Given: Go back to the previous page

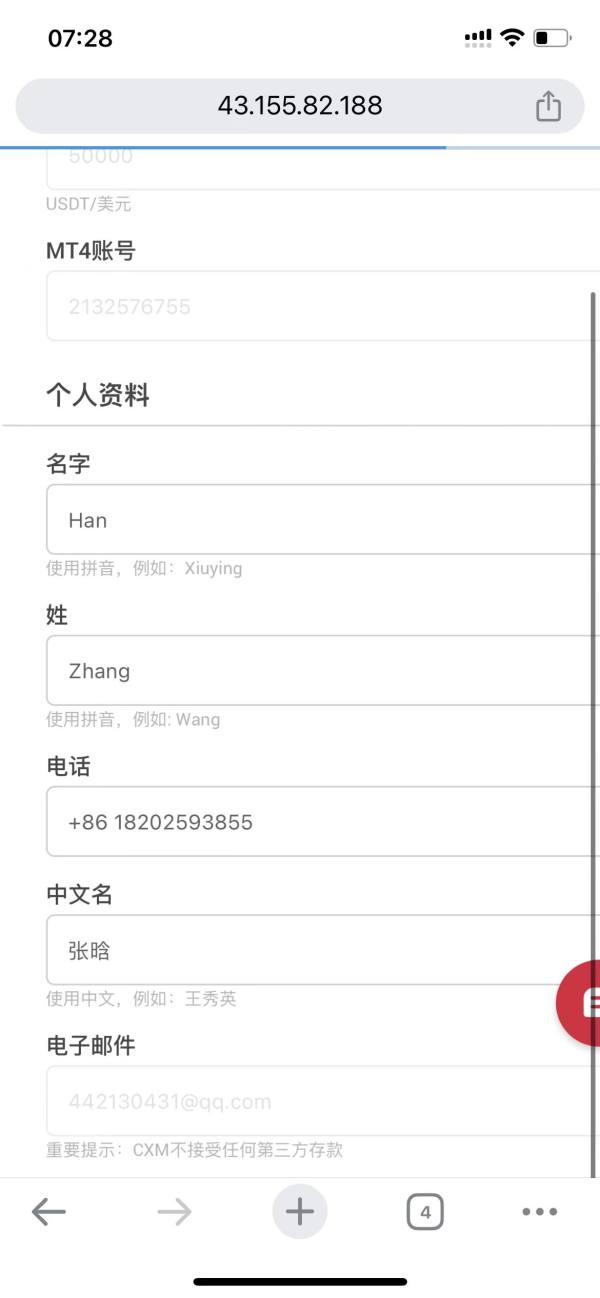Looking at the screenshot, I should tap(48, 1212).
